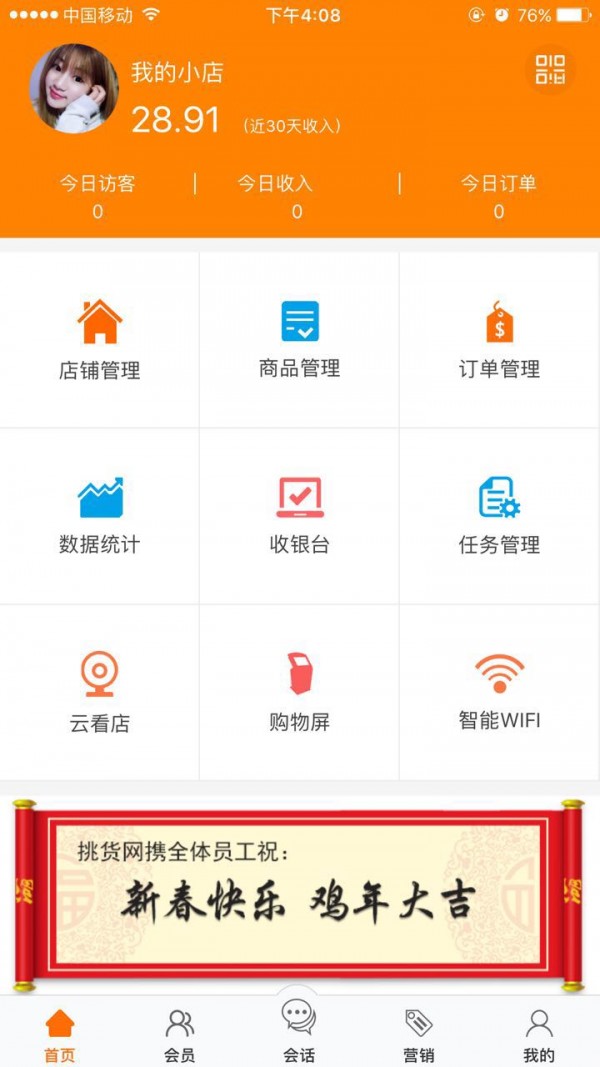View 数据统计 data statistics
Screen dimensions: 600x1067
coord(99,515)
